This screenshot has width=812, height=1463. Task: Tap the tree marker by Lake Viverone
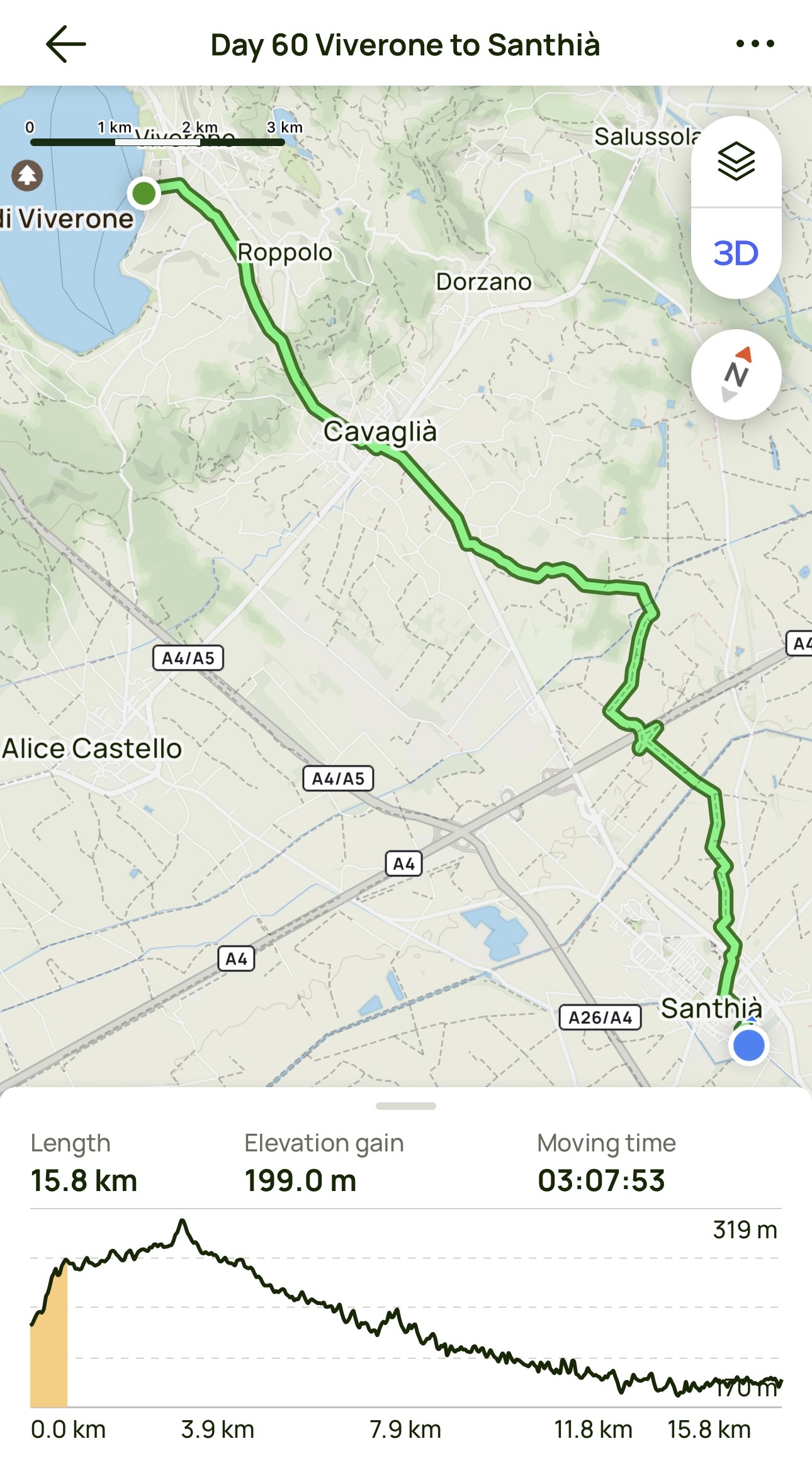[27, 175]
